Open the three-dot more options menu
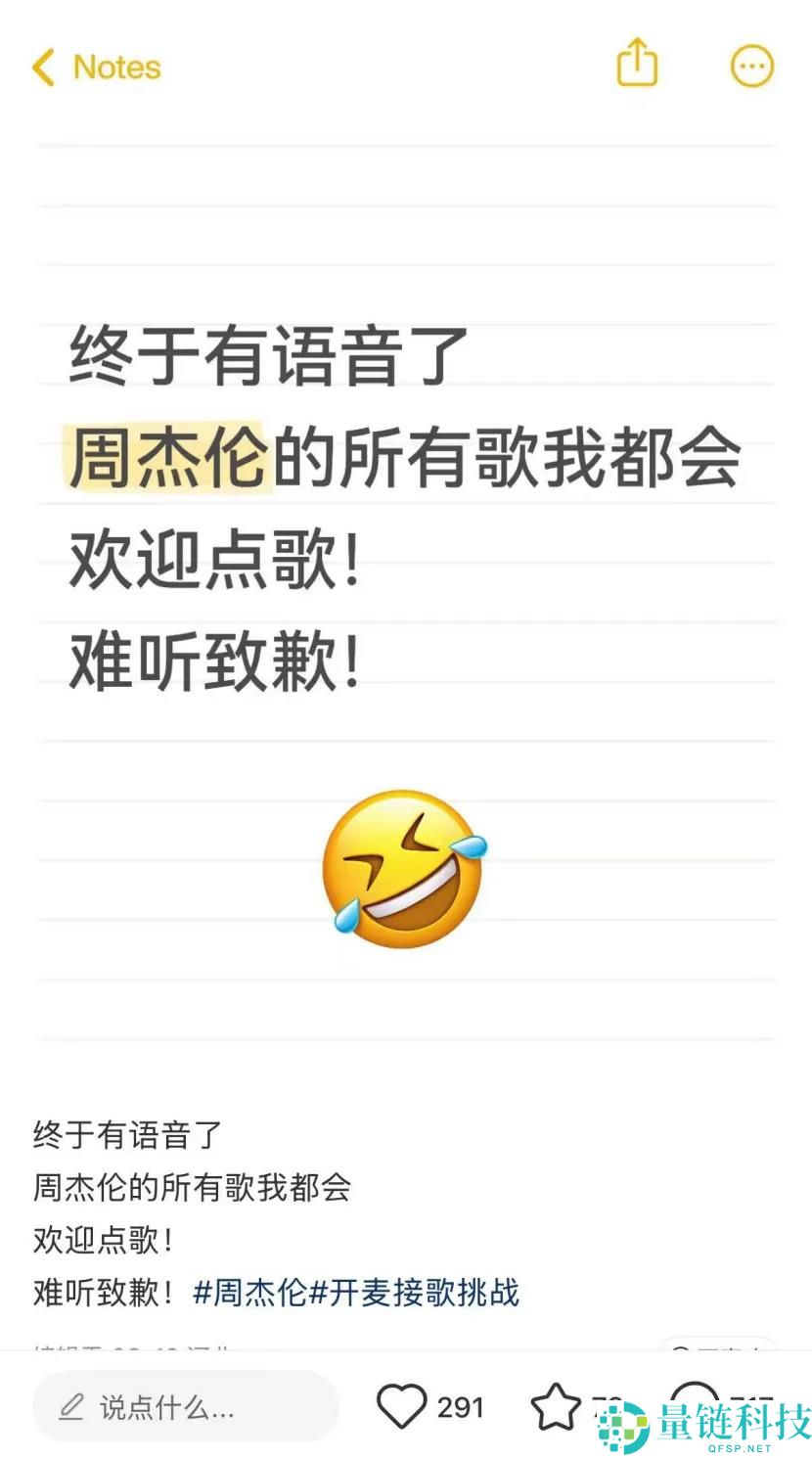Screen dimensions: 812x1459 click(751, 65)
